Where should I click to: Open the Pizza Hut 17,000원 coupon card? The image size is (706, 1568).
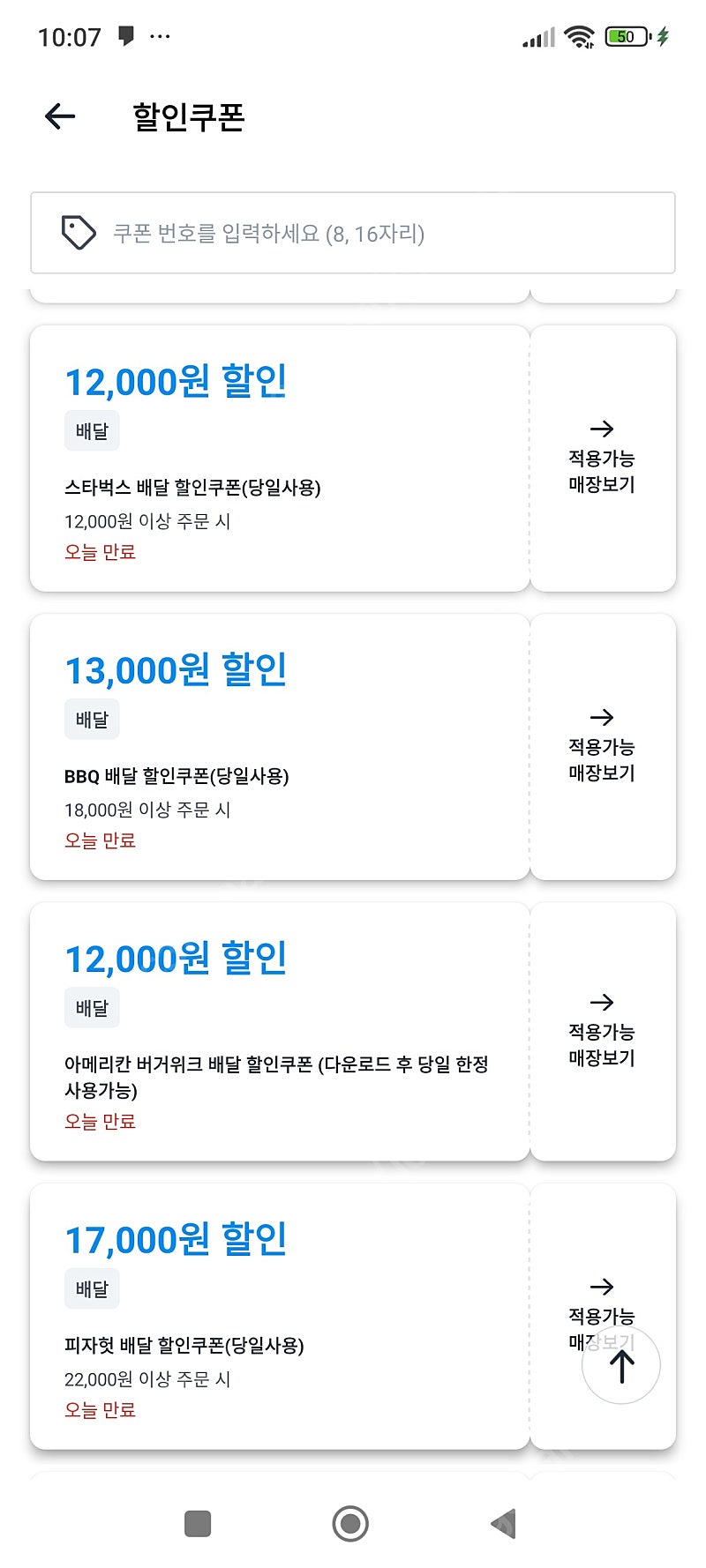point(280,1317)
